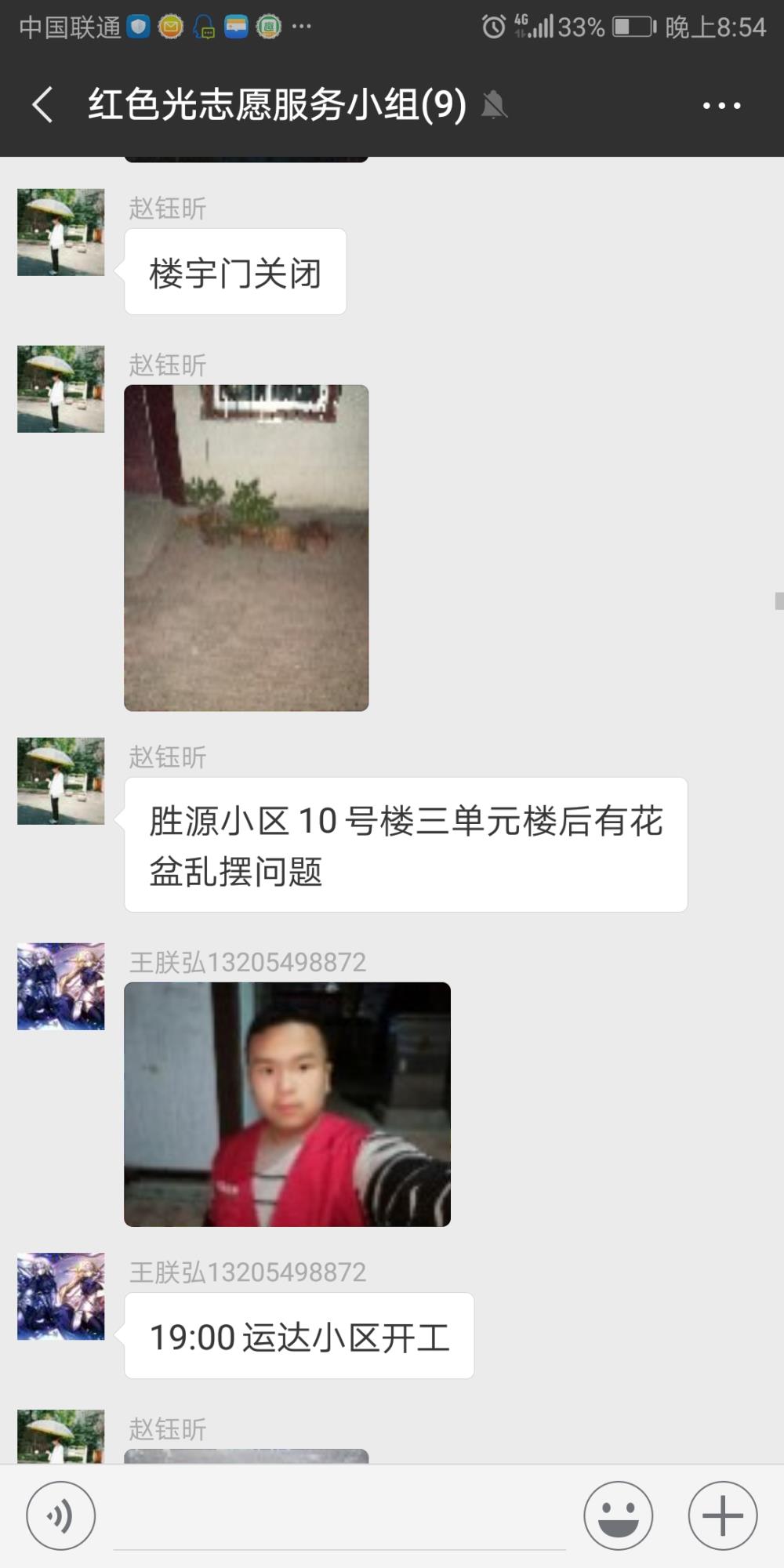Open the plus attachment menu
This screenshot has width=784, height=1568.
tap(722, 1515)
